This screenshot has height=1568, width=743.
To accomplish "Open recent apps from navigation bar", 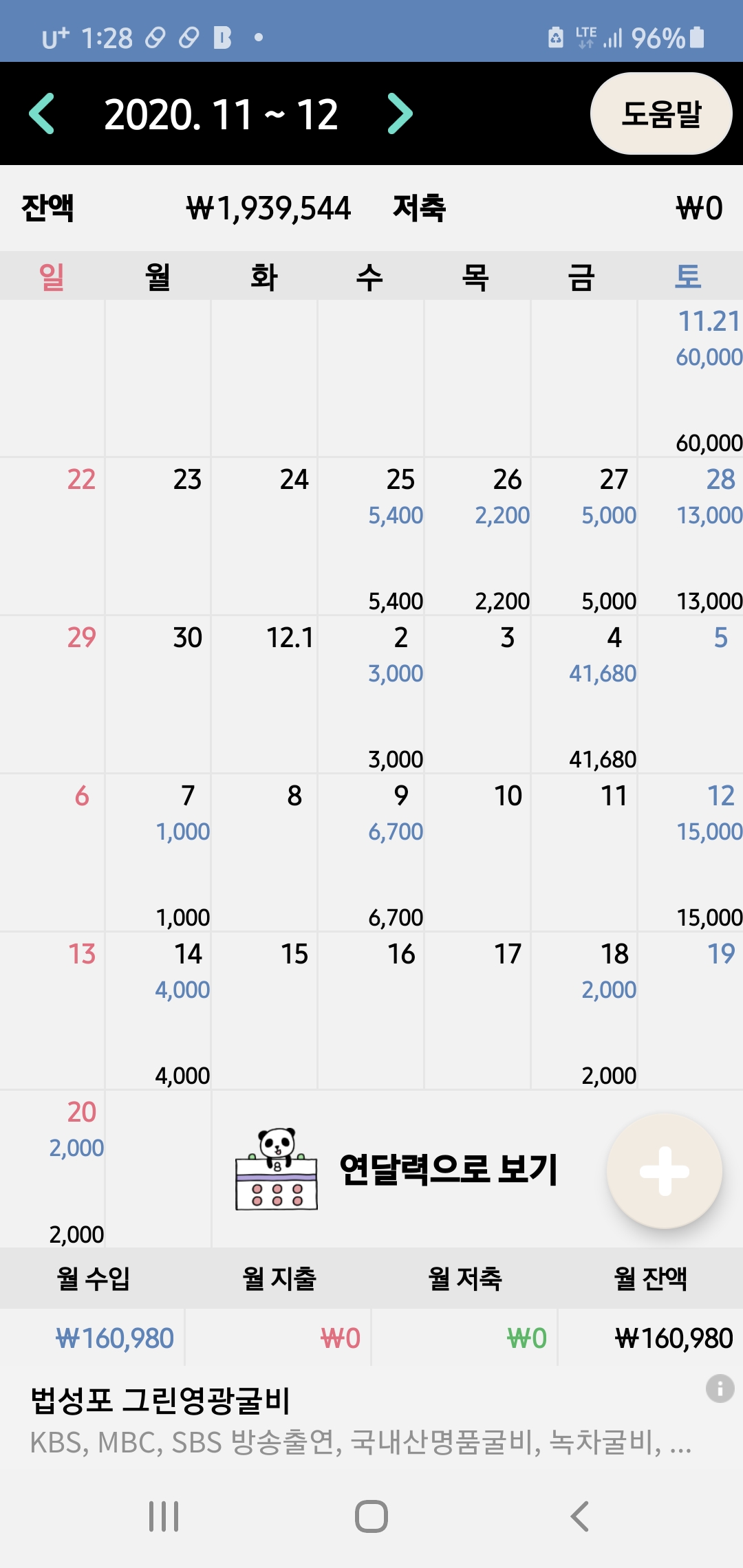I will point(164,1516).
